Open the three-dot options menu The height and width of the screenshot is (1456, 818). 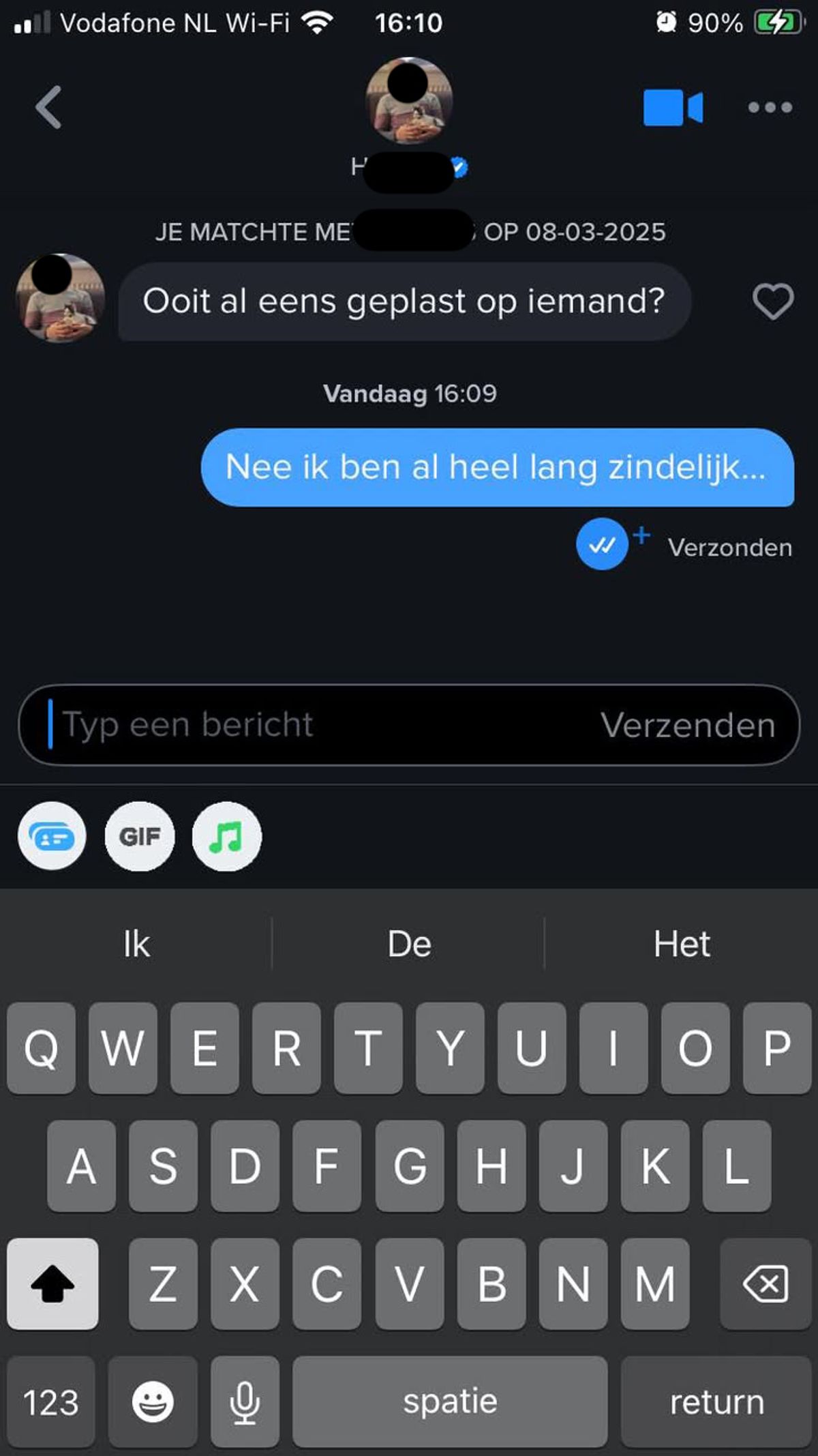770,108
